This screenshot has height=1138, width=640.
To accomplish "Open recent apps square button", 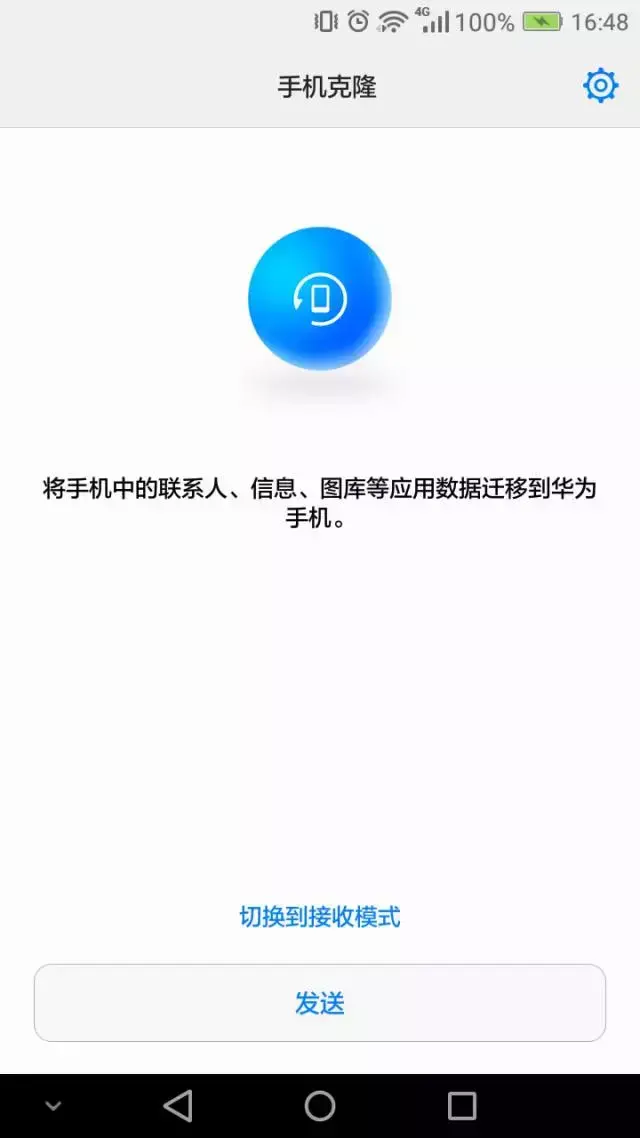I will click(461, 1106).
